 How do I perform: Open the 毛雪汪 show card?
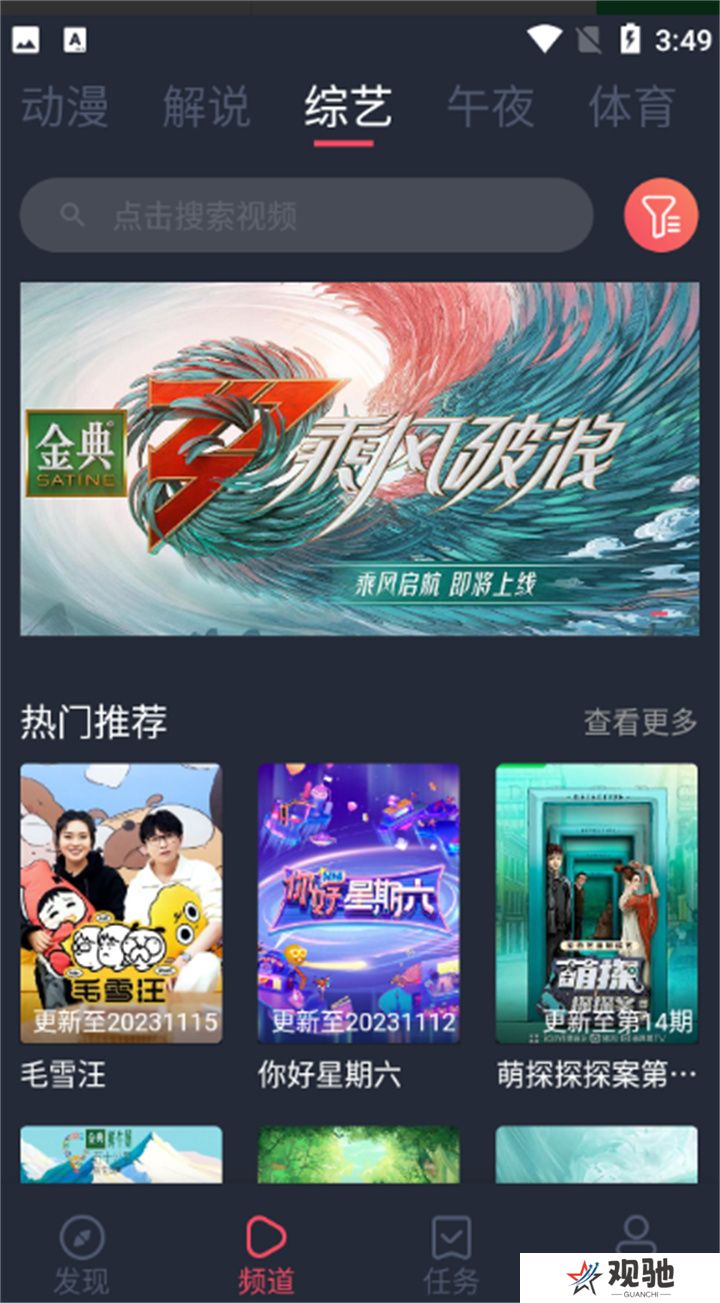121,904
